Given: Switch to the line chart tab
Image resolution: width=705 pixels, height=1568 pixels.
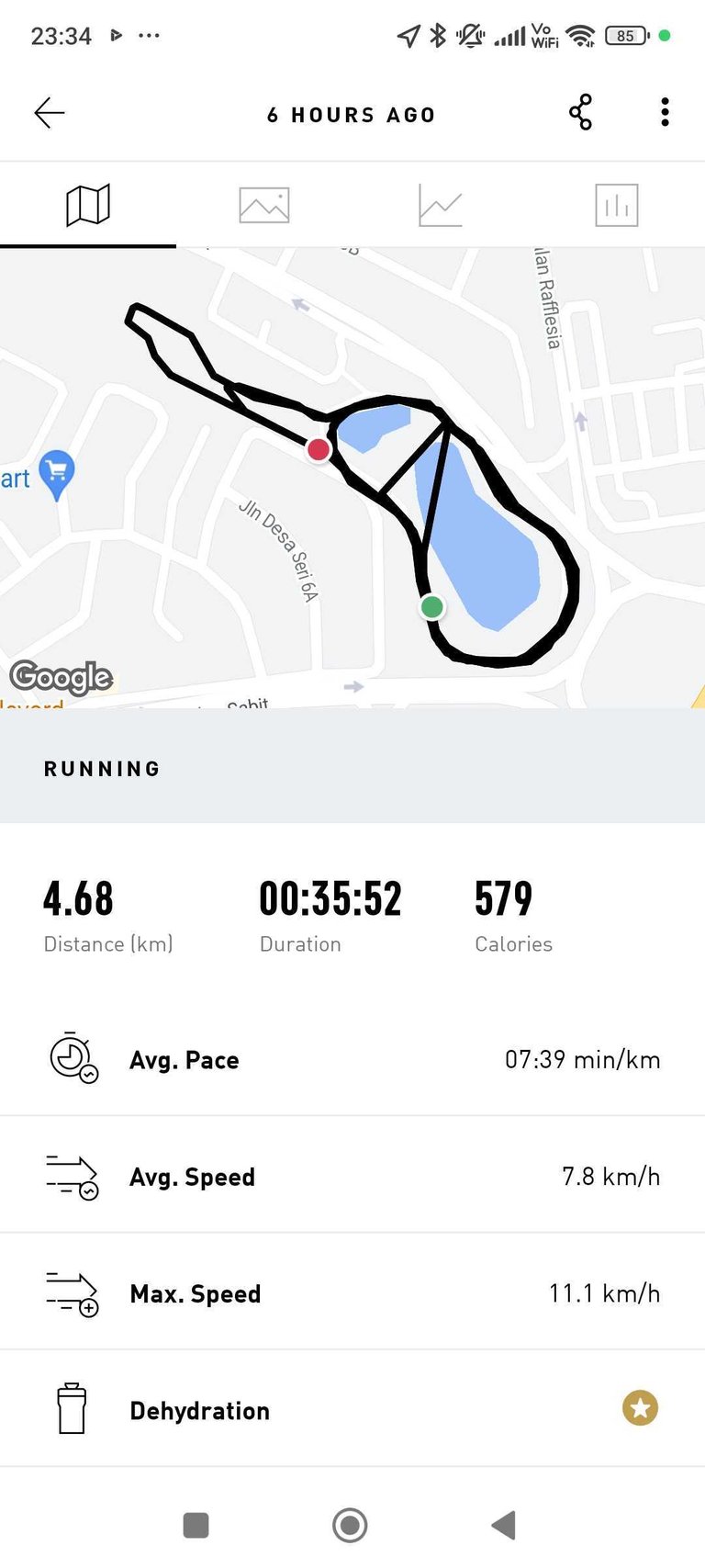Looking at the screenshot, I should pyautogui.click(x=441, y=205).
